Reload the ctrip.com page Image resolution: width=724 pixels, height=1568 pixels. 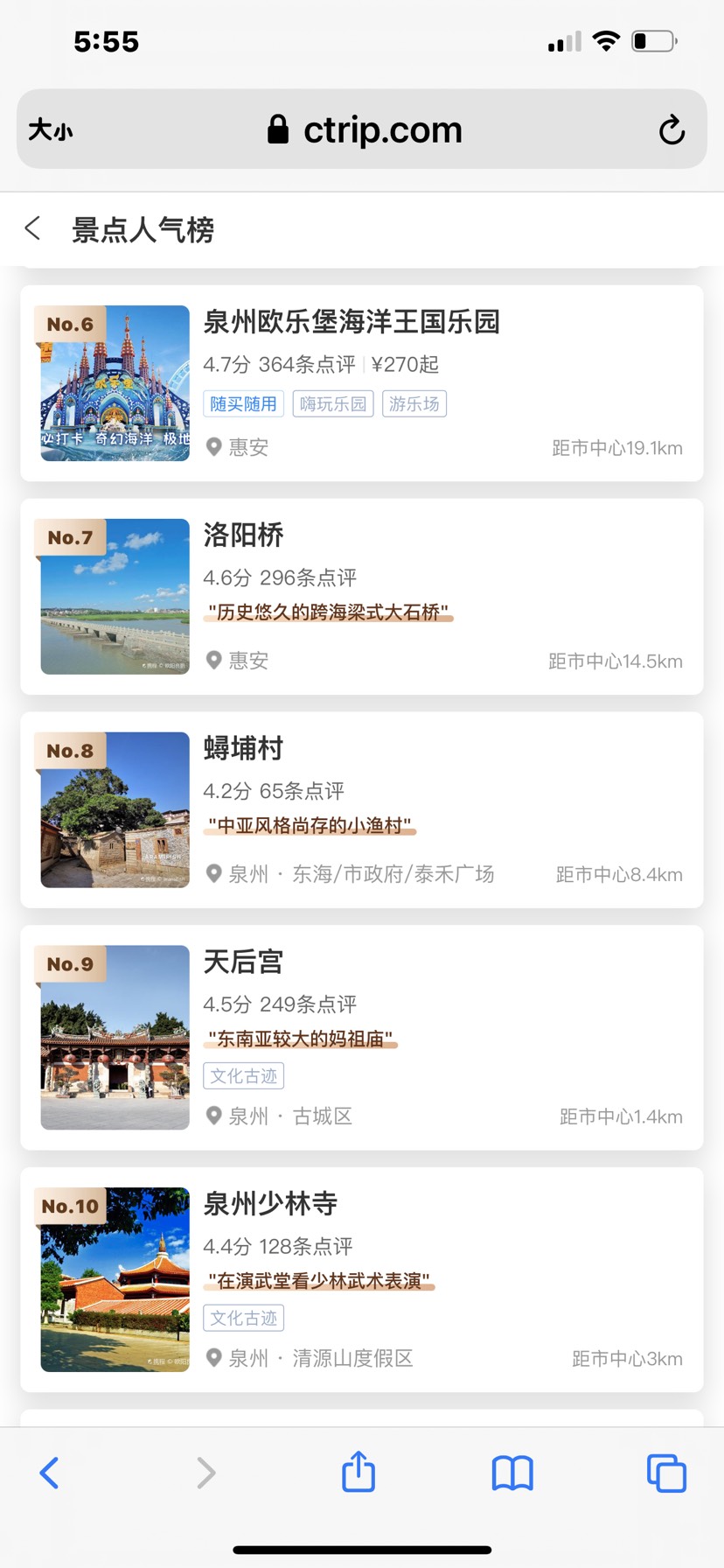pos(672,130)
